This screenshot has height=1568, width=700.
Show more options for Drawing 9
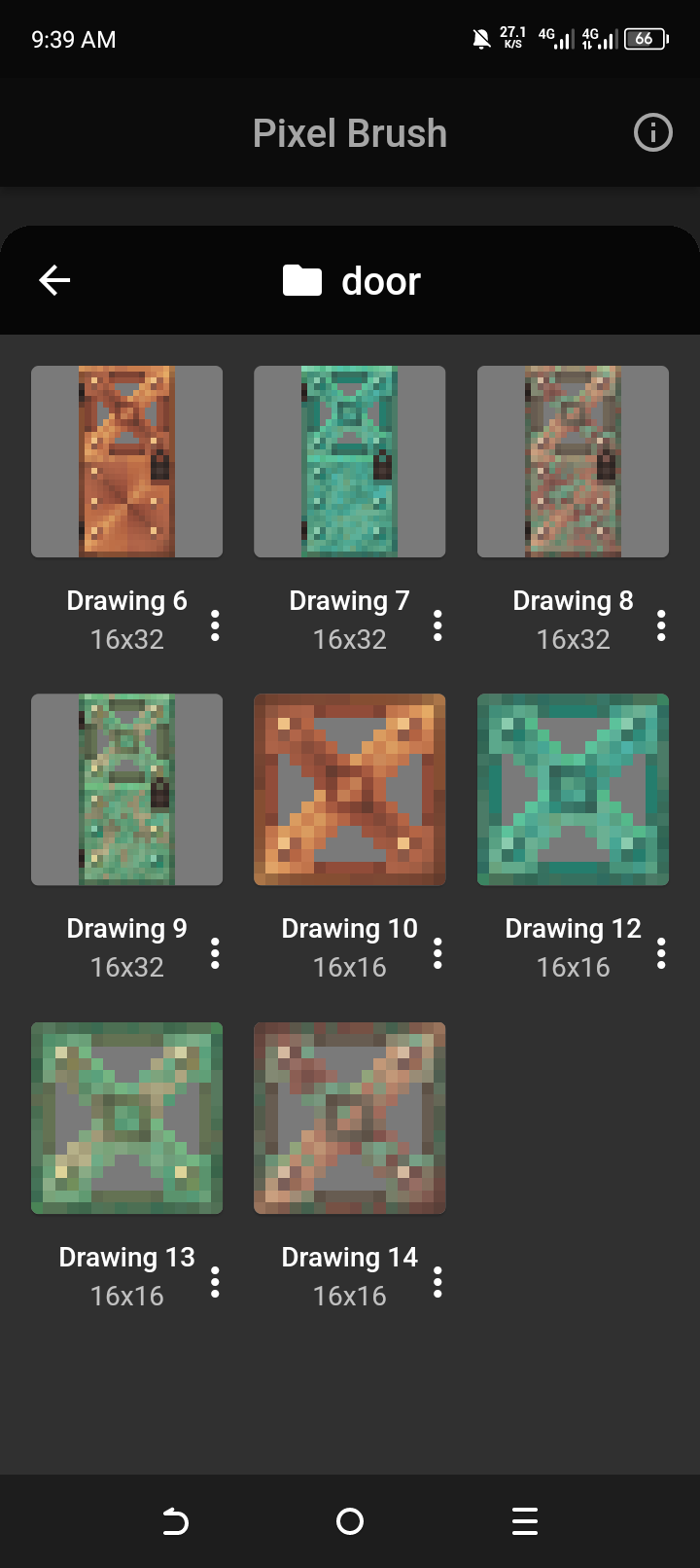click(215, 953)
